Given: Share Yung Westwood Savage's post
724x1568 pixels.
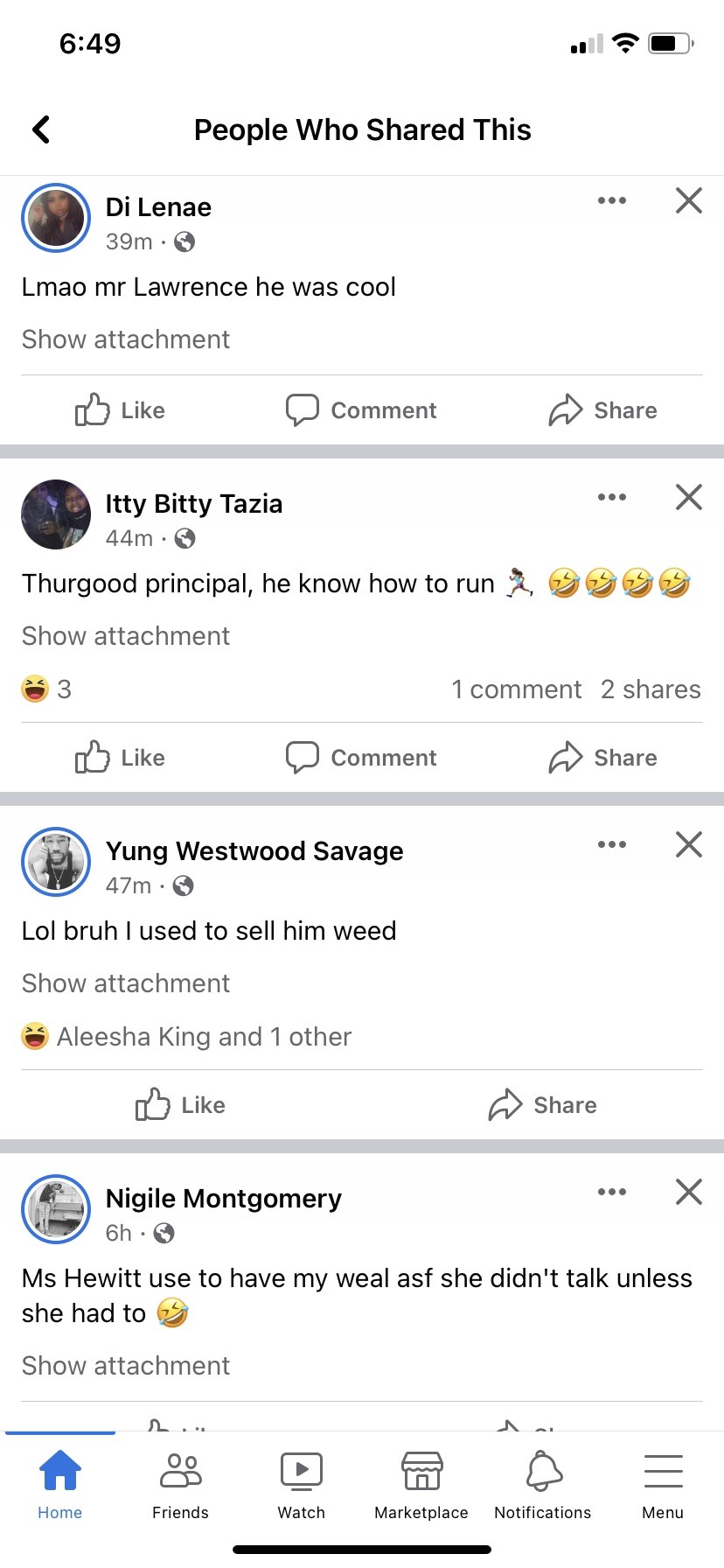Looking at the screenshot, I should tap(542, 1104).
